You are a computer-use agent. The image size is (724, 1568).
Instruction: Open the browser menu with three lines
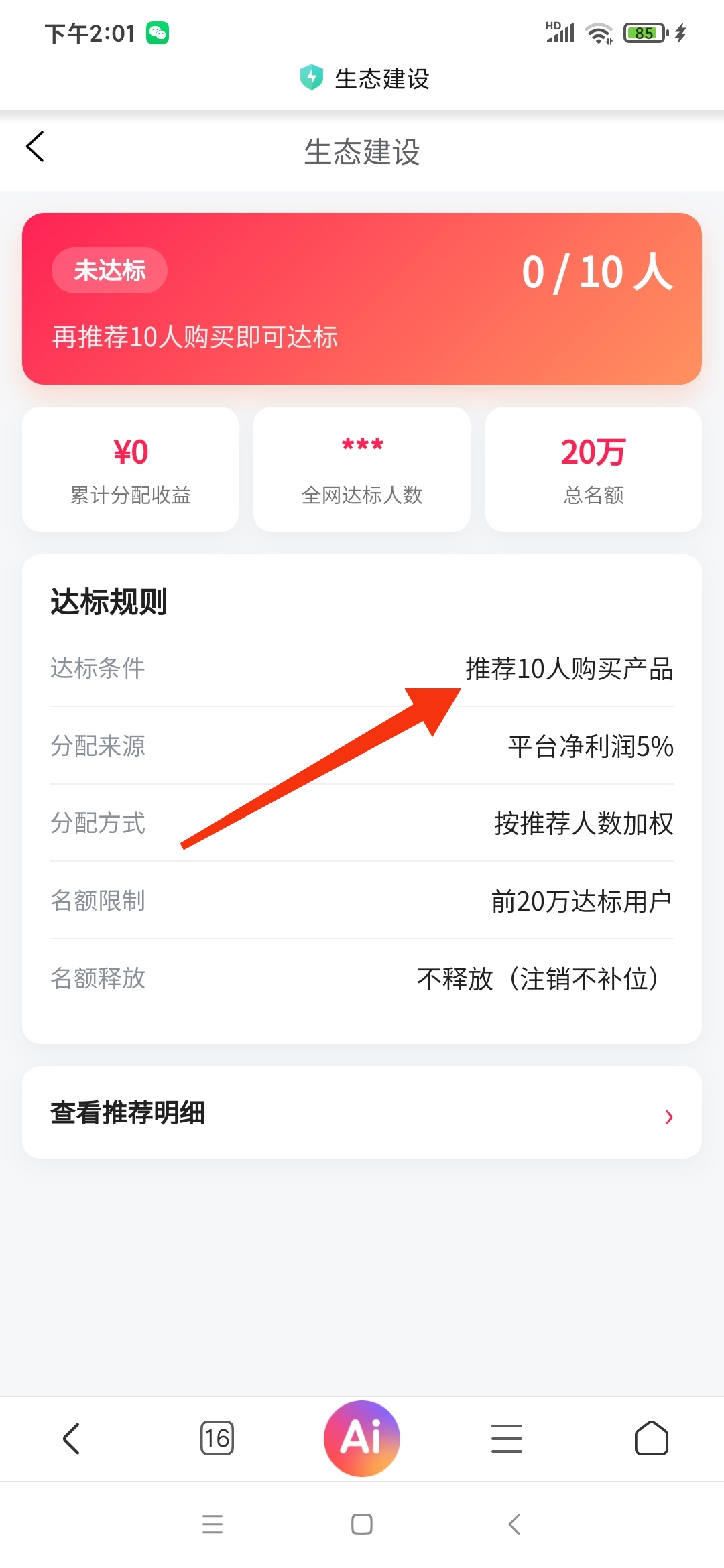click(507, 1439)
